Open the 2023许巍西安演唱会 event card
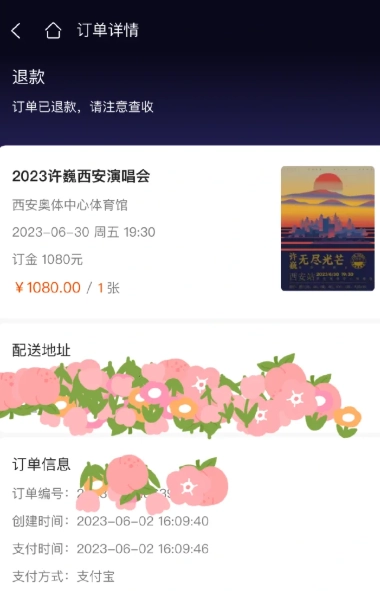Image resolution: width=380 pixels, height=591 pixels. 190,231
